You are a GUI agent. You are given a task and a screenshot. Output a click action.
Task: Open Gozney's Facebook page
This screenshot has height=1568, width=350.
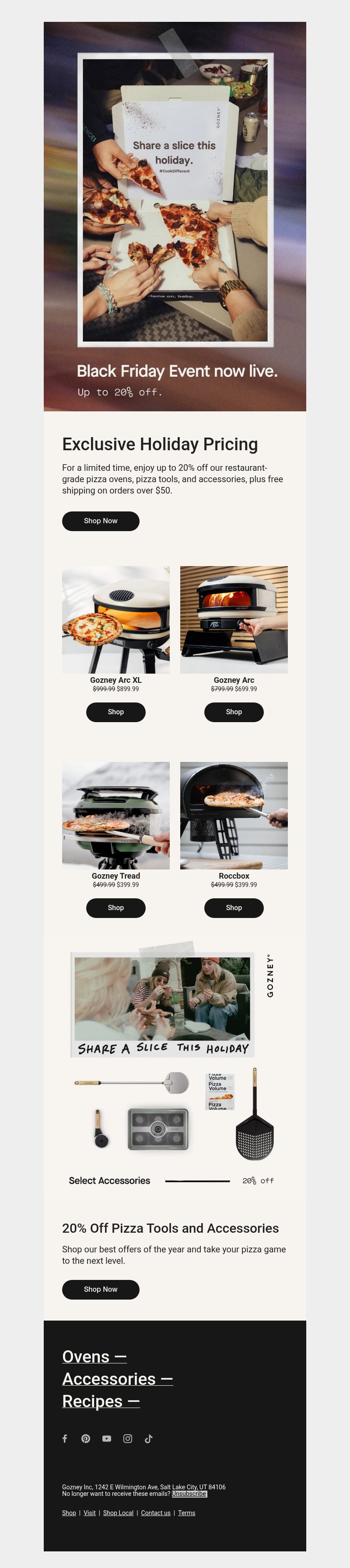point(64,1439)
